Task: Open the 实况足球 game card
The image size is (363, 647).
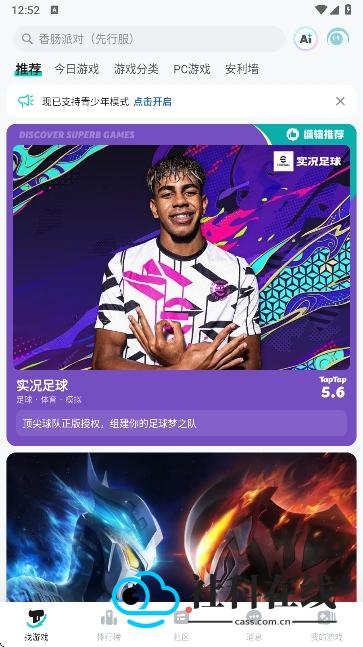Action: 182,285
